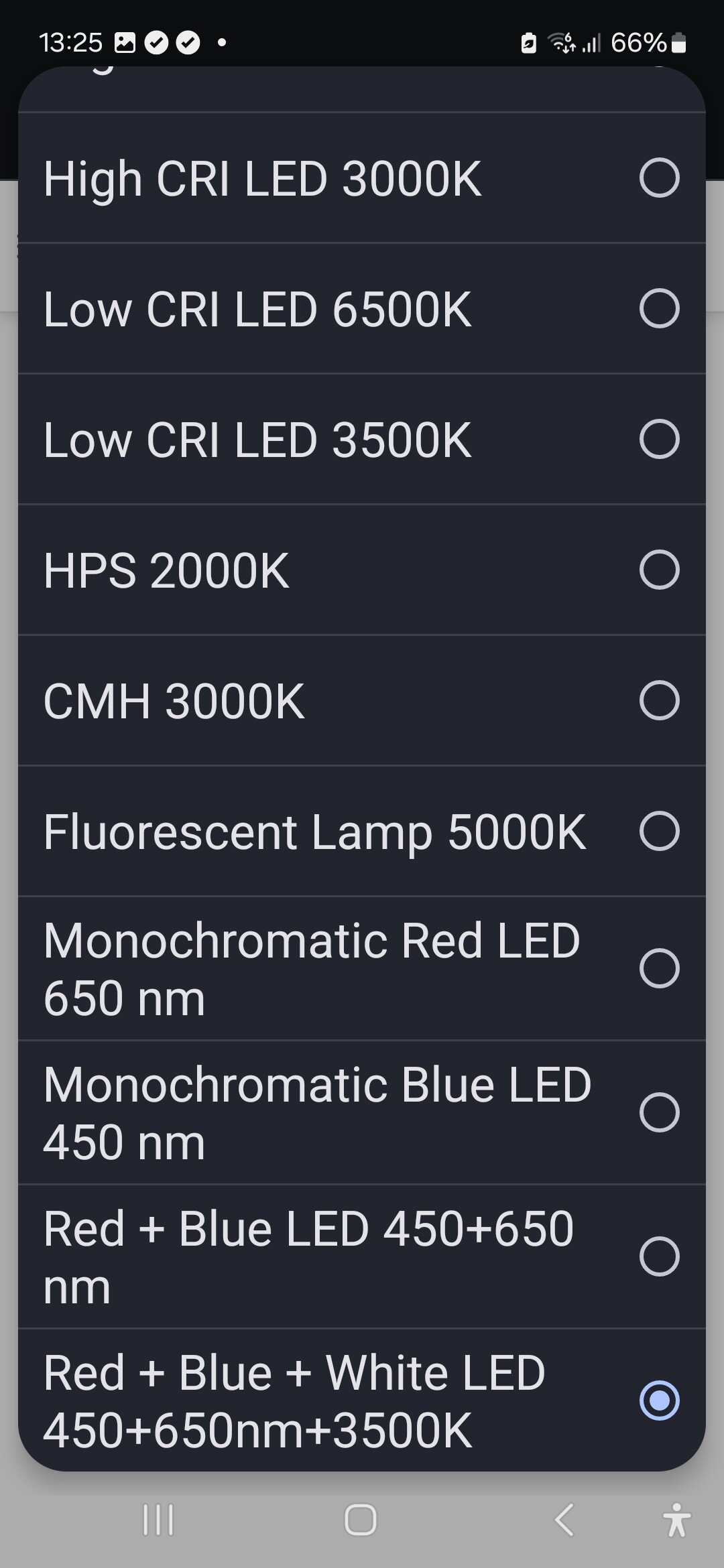Pick Monochromatic Red LED 650 nm
Image resolution: width=724 pixels, height=1568 pixels.
point(362,969)
